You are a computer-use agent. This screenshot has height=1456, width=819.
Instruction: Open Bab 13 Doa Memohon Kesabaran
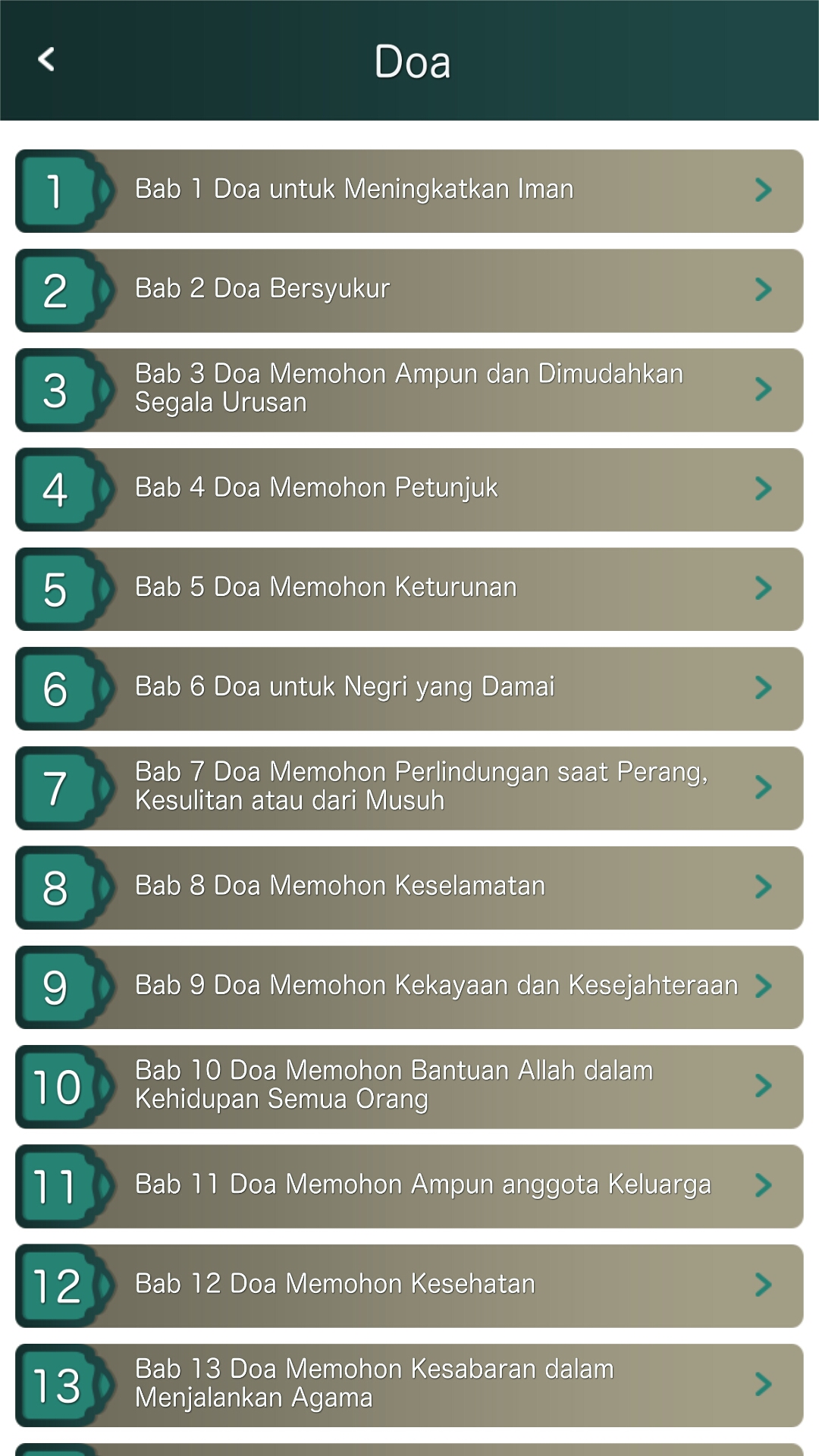tap(409, 1384)
